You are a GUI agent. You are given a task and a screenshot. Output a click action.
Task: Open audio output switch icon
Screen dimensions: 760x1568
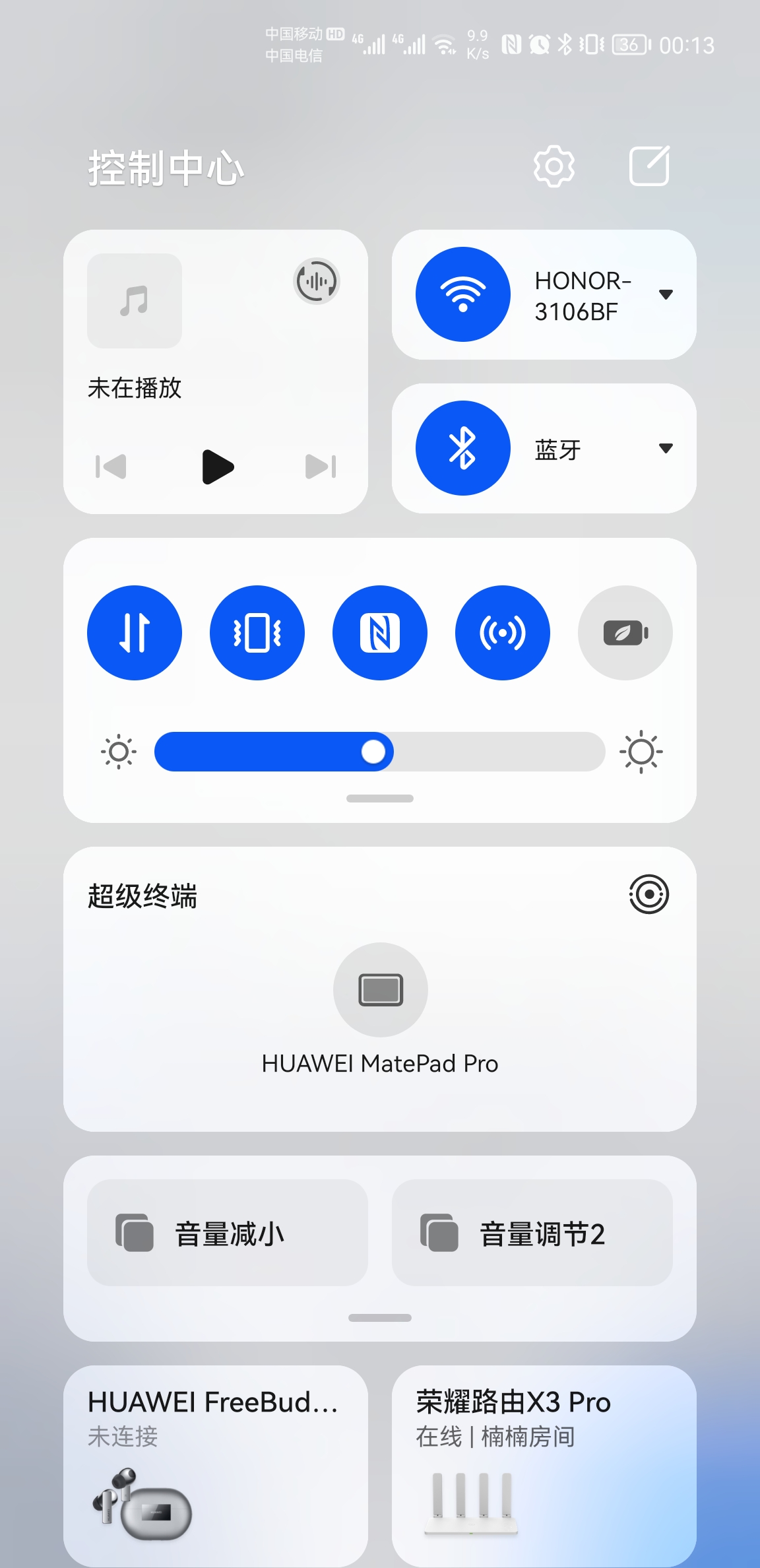317,282
